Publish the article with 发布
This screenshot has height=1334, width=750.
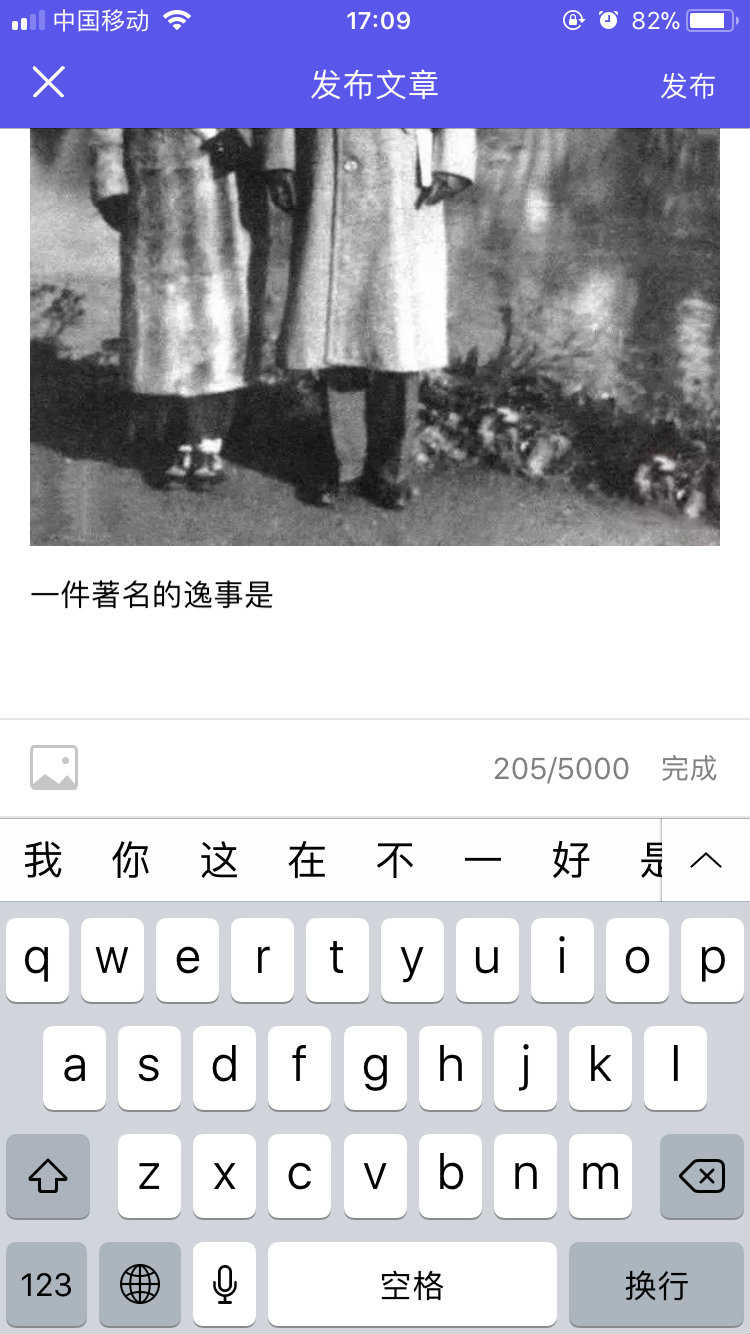click(x=688, y=86)
